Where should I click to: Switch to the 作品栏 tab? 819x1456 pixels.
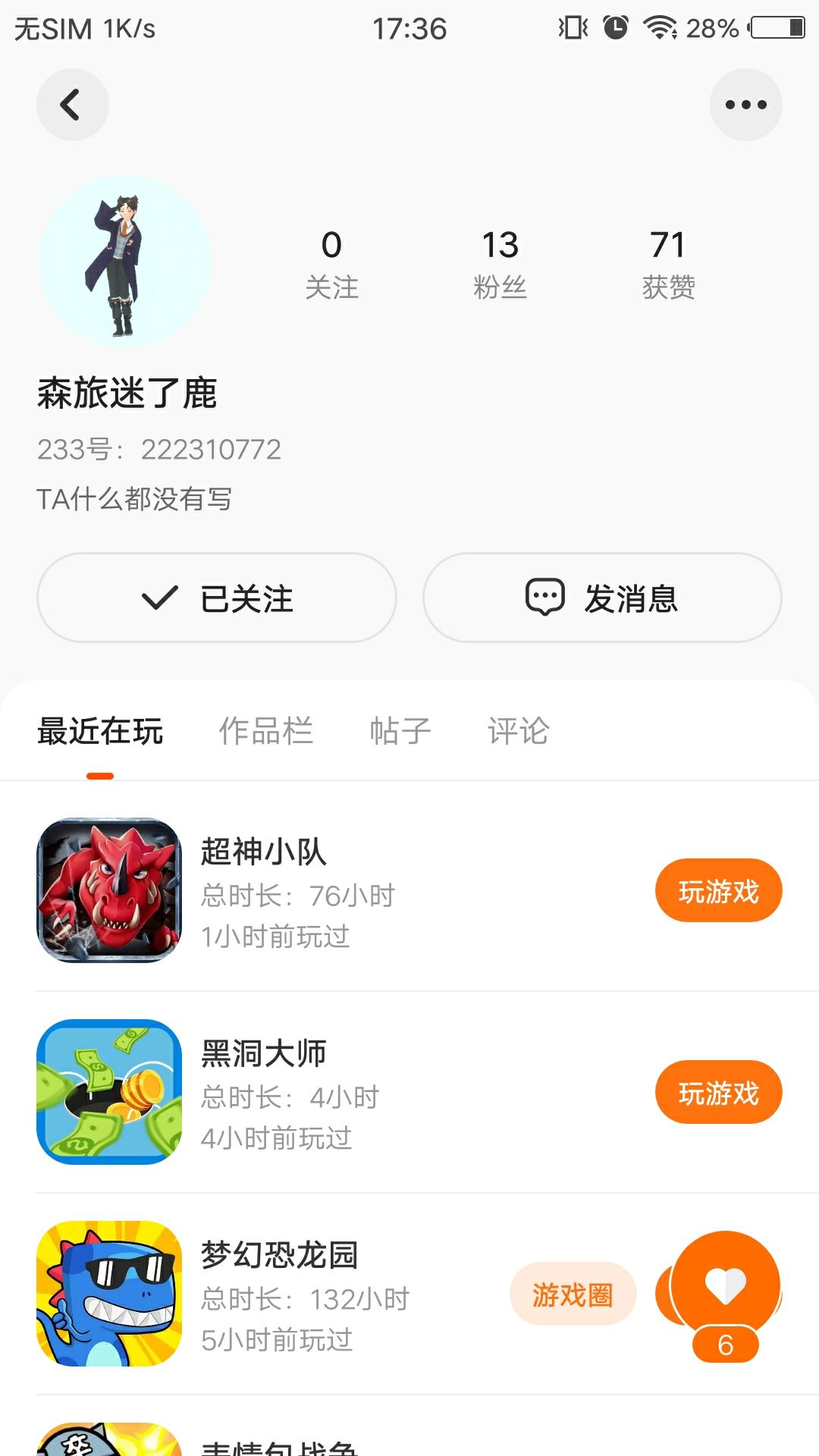click(265, 731)
